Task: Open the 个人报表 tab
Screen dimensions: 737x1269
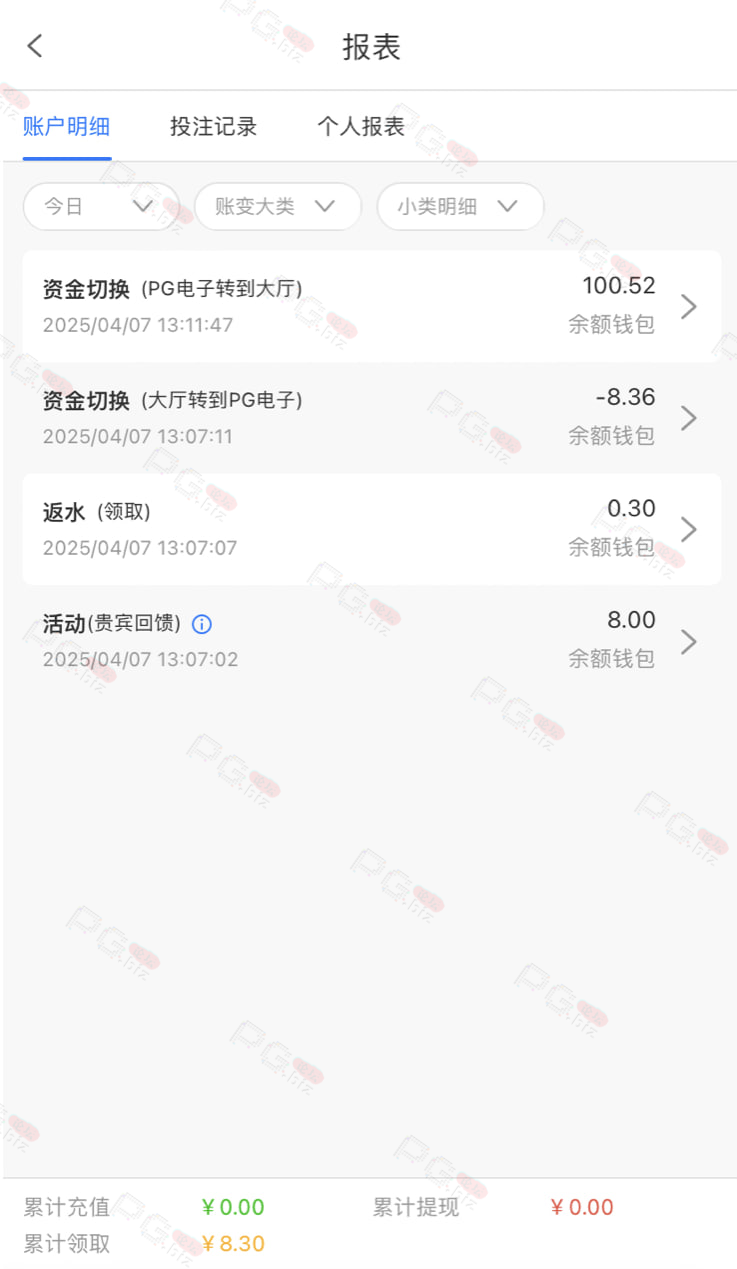Action: [361, 126]
